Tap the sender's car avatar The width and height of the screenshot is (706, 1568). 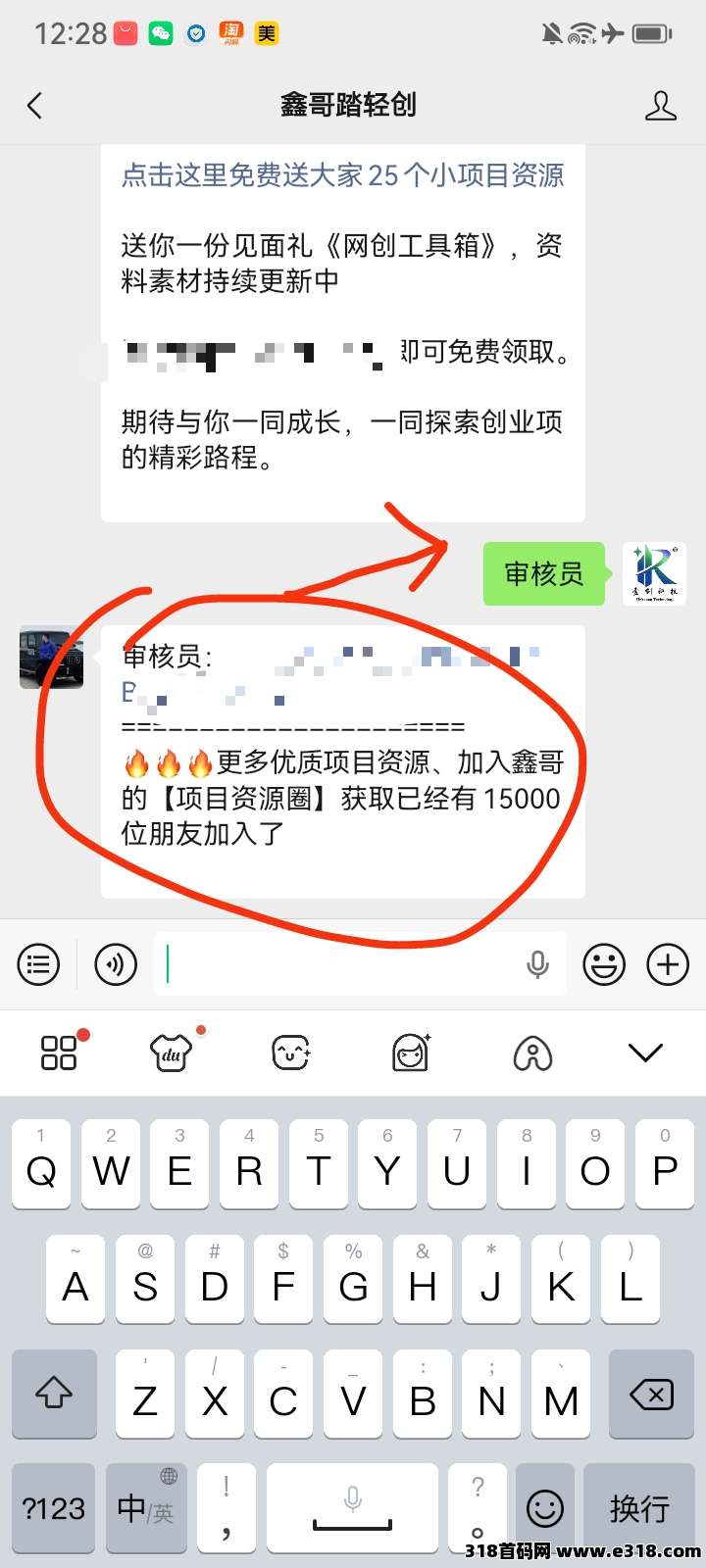52,657
